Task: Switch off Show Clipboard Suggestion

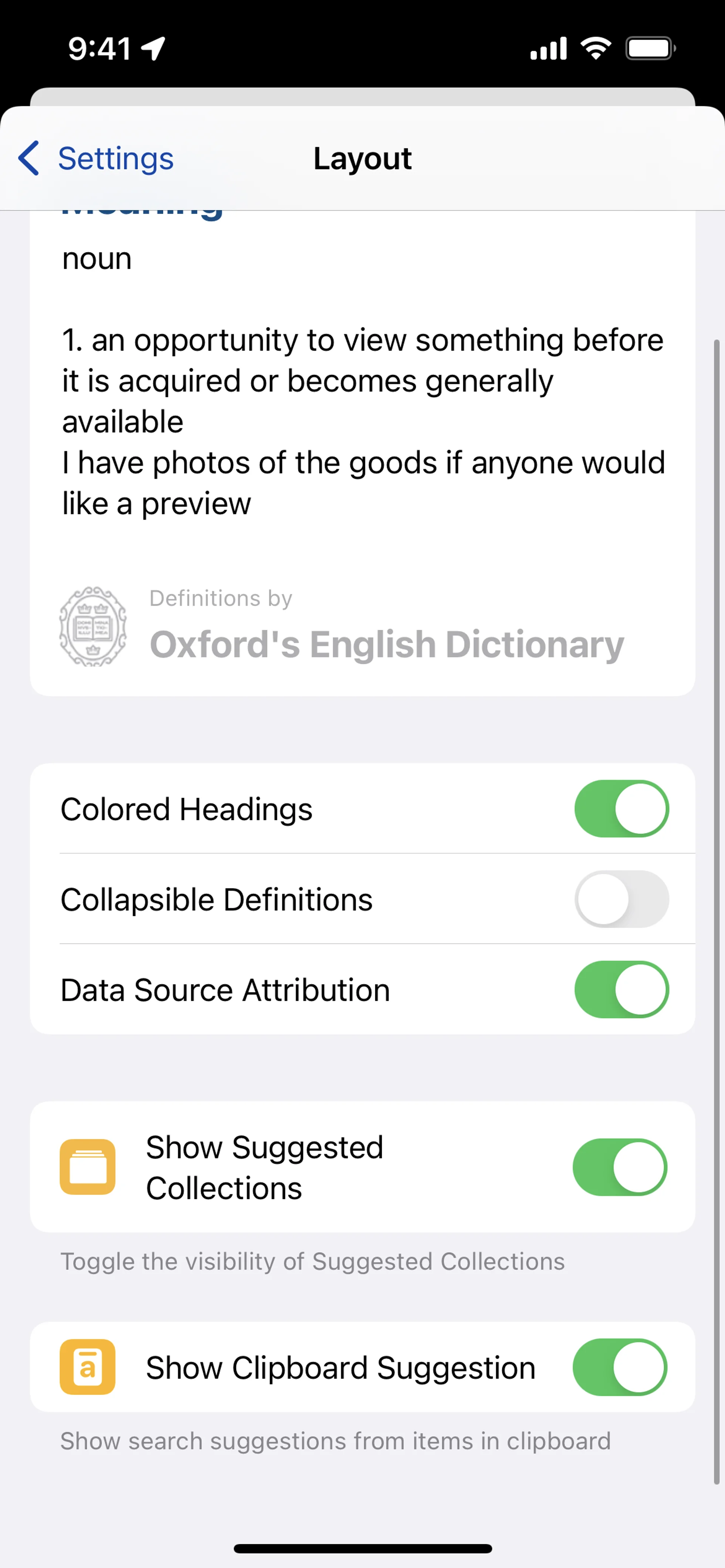Action: pyautogui.click(x=620, y=1366)
